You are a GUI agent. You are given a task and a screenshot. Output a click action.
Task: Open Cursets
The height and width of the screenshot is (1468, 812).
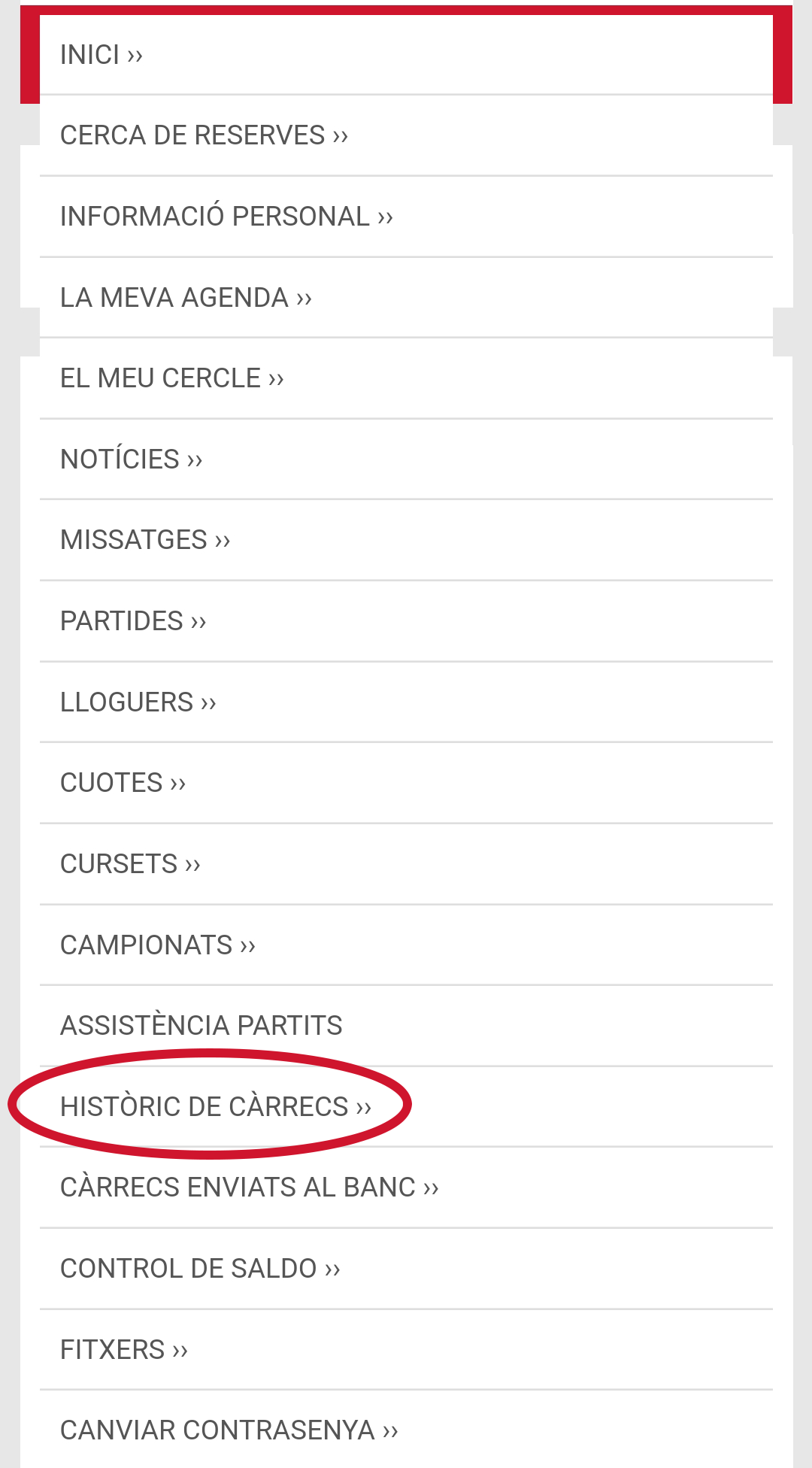[x=130, y=864]
